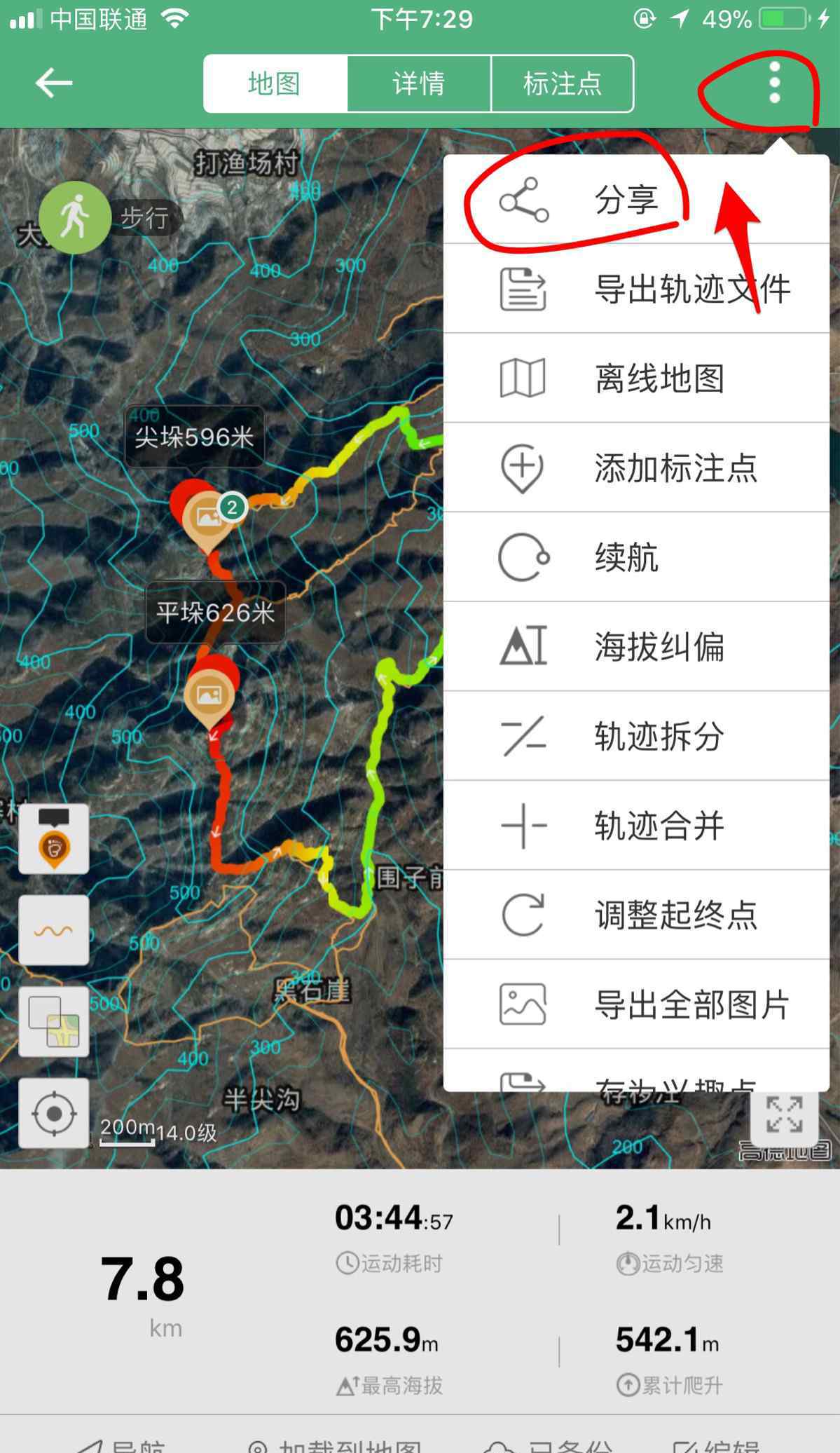
Task: Select the 地图 tab
Action: pos(275,83)
